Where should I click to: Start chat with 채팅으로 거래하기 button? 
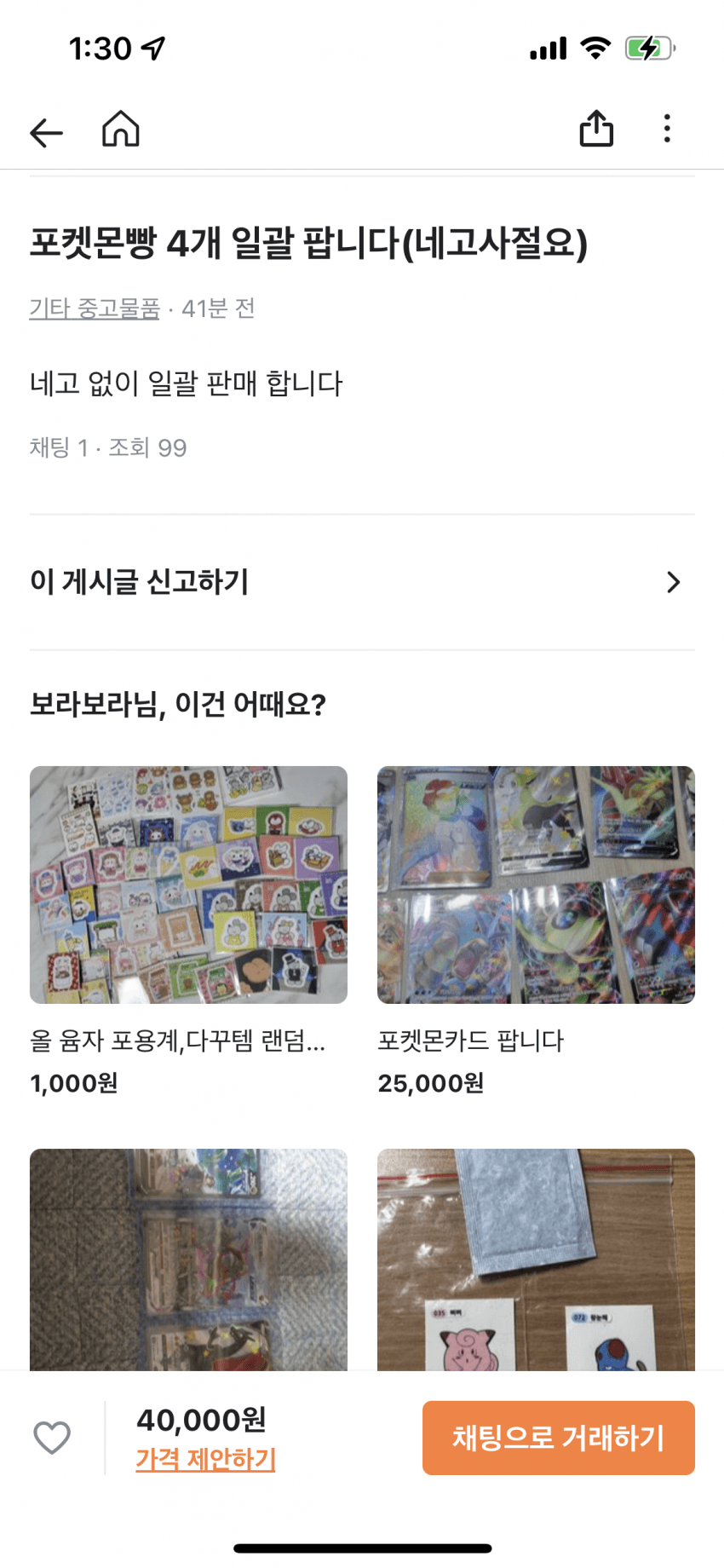(x=558, y=1438)
